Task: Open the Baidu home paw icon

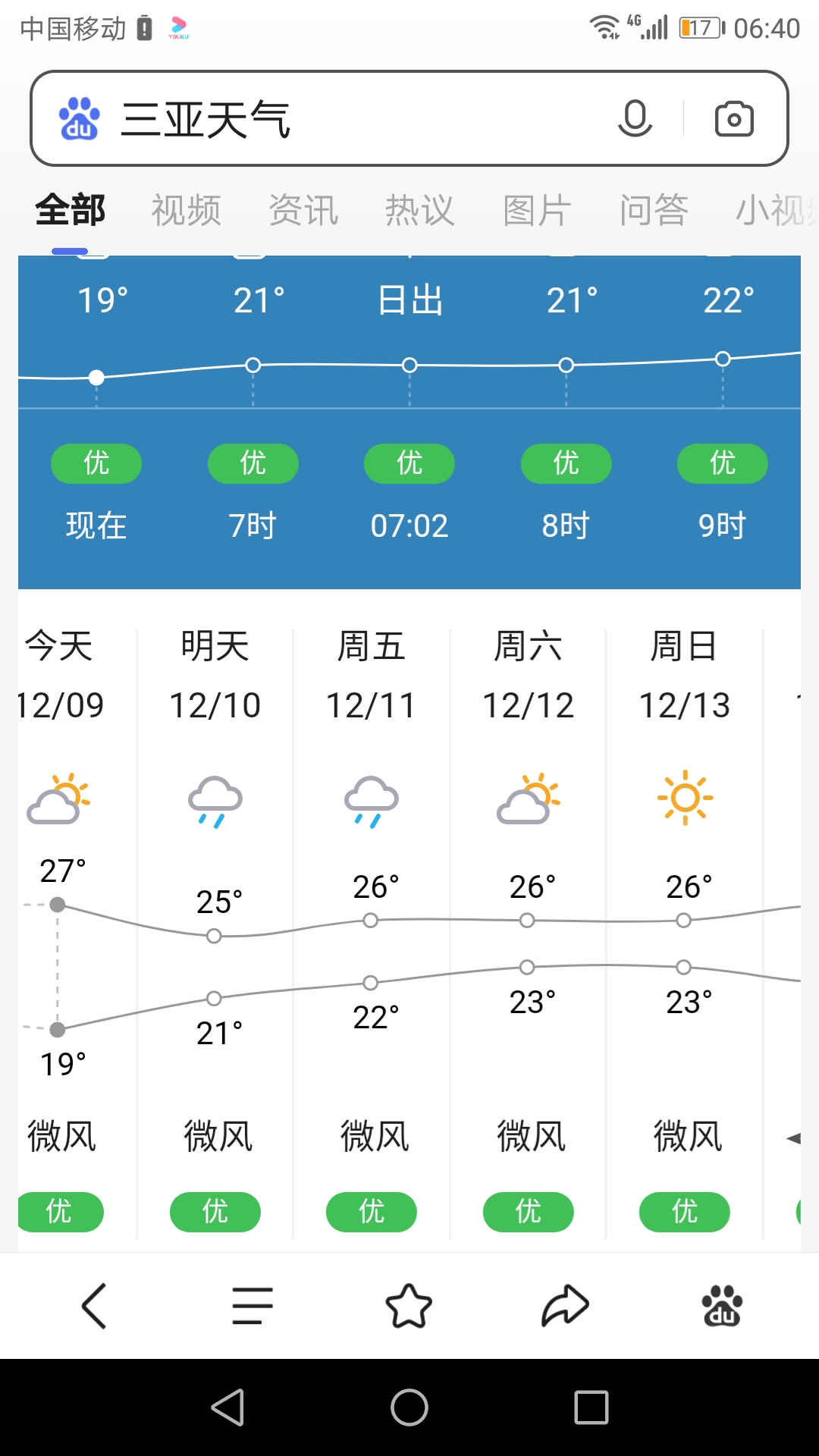Action: (x=722, y=1306)
